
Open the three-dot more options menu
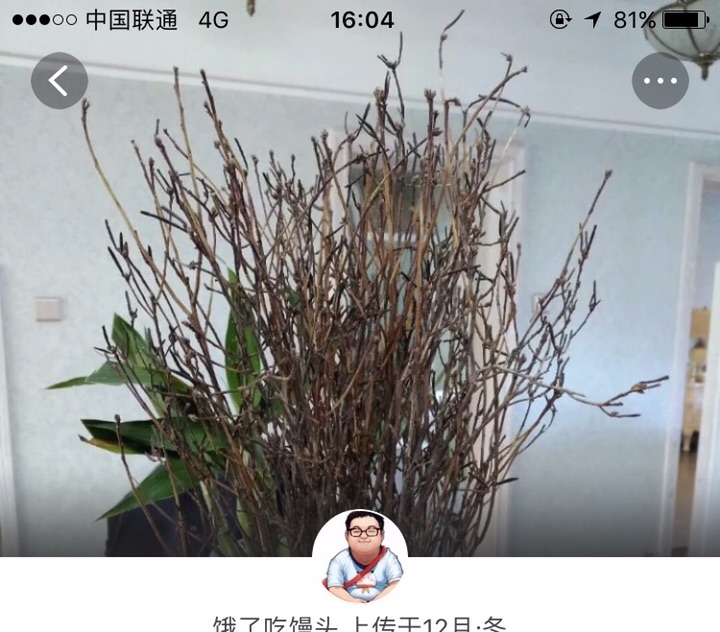tap(660, 81)
